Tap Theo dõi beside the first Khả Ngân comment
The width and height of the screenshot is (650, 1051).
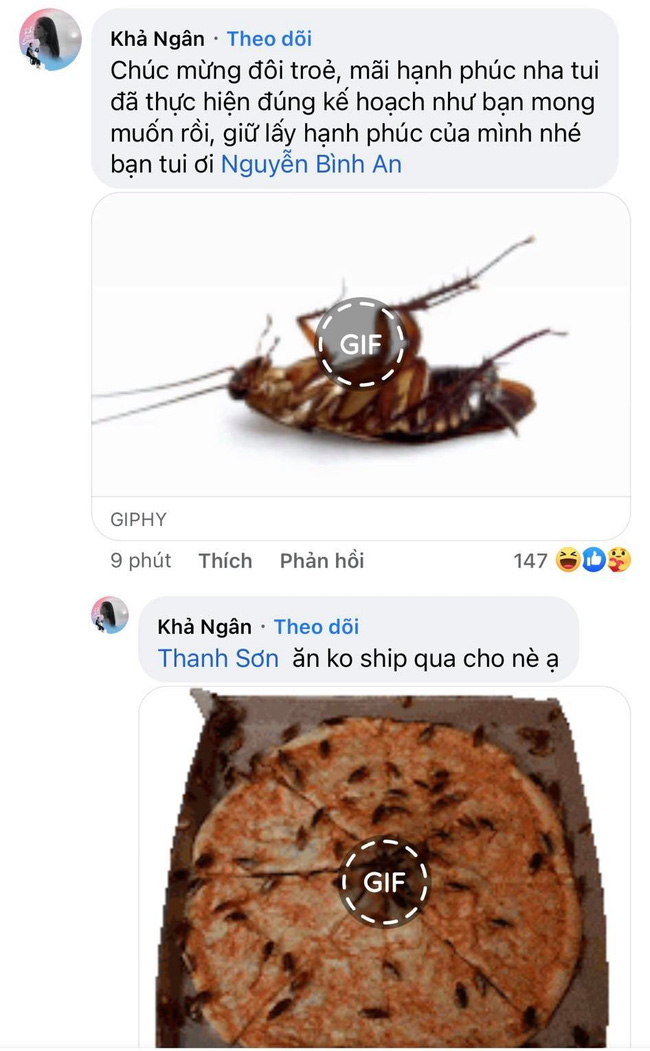(269, 39)
